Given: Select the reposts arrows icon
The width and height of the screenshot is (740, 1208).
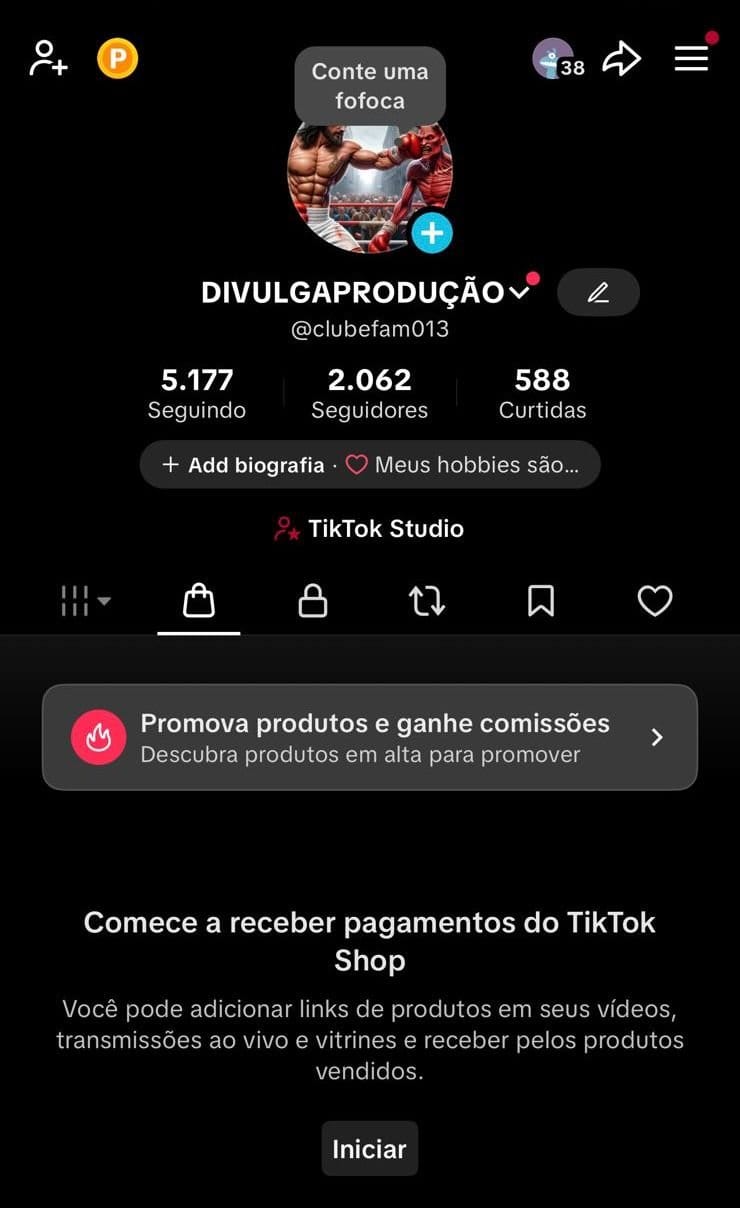Looking at the screenshot, I should click(x=427, y=600).
